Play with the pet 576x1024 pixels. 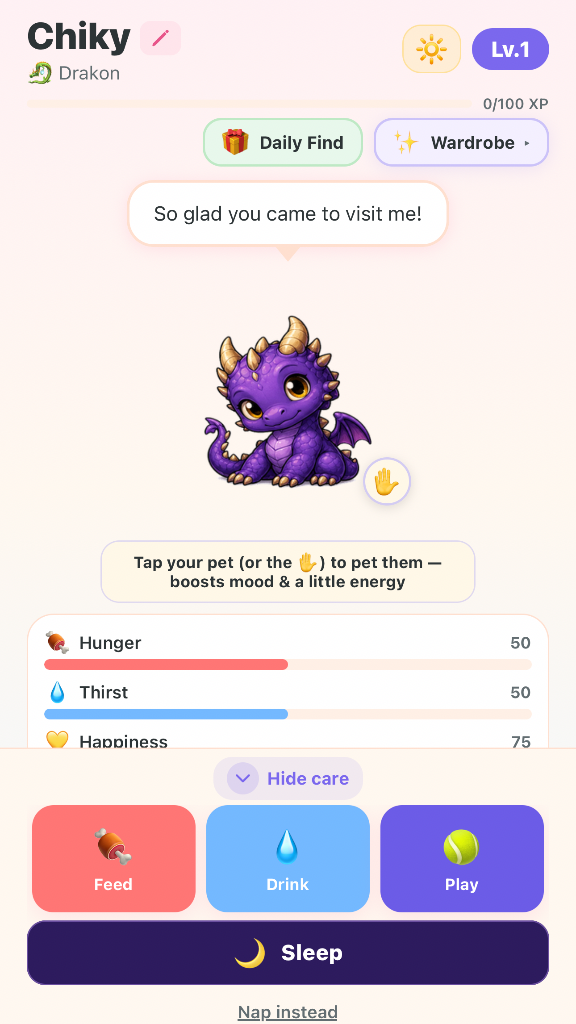462,858
